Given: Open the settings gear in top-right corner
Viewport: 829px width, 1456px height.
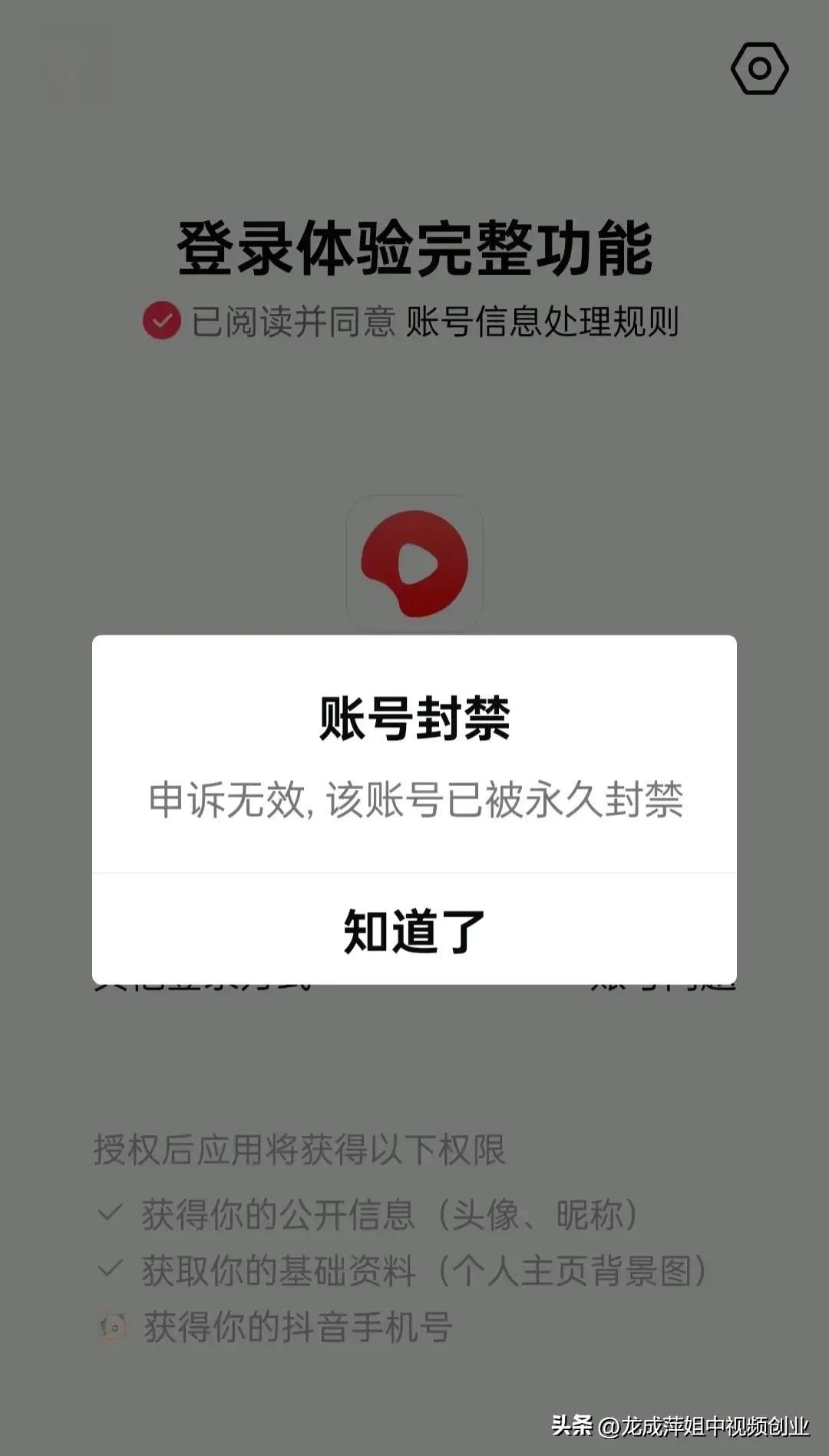Looking at the screenshot, I should pyautogui.click(x=761, y=69).
